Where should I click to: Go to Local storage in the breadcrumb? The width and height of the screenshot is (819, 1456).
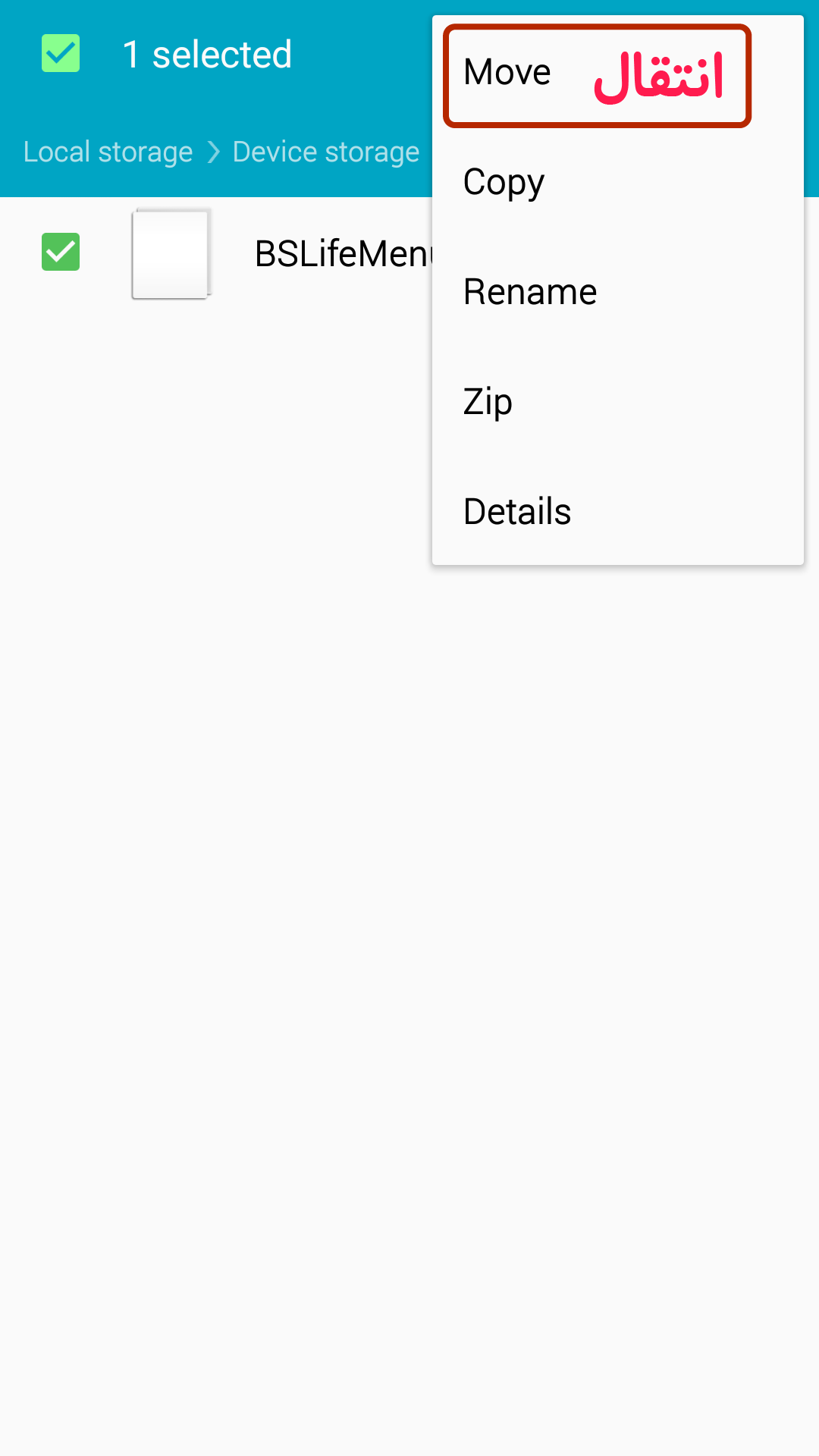pos(108,152)
